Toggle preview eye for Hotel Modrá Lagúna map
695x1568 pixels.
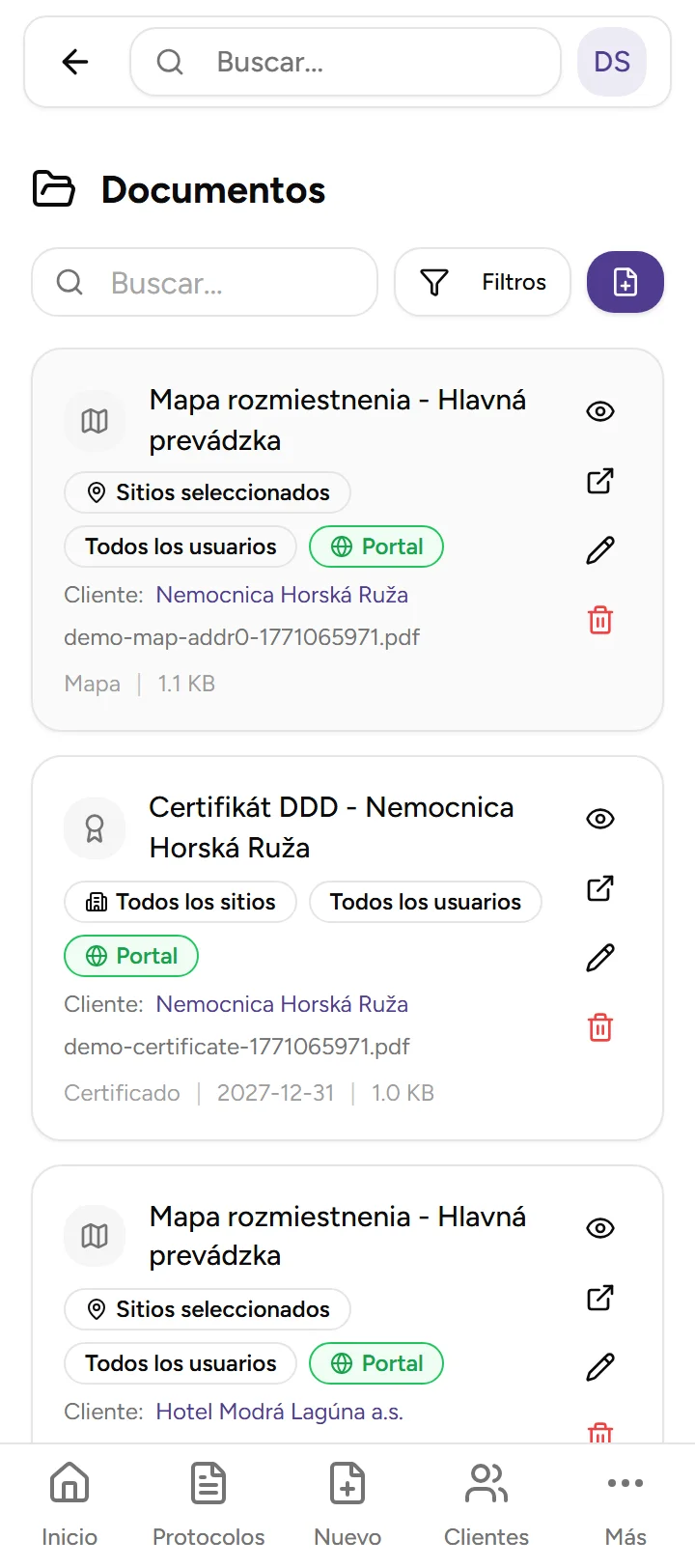pyautogui.click(x=599, y=1228)
